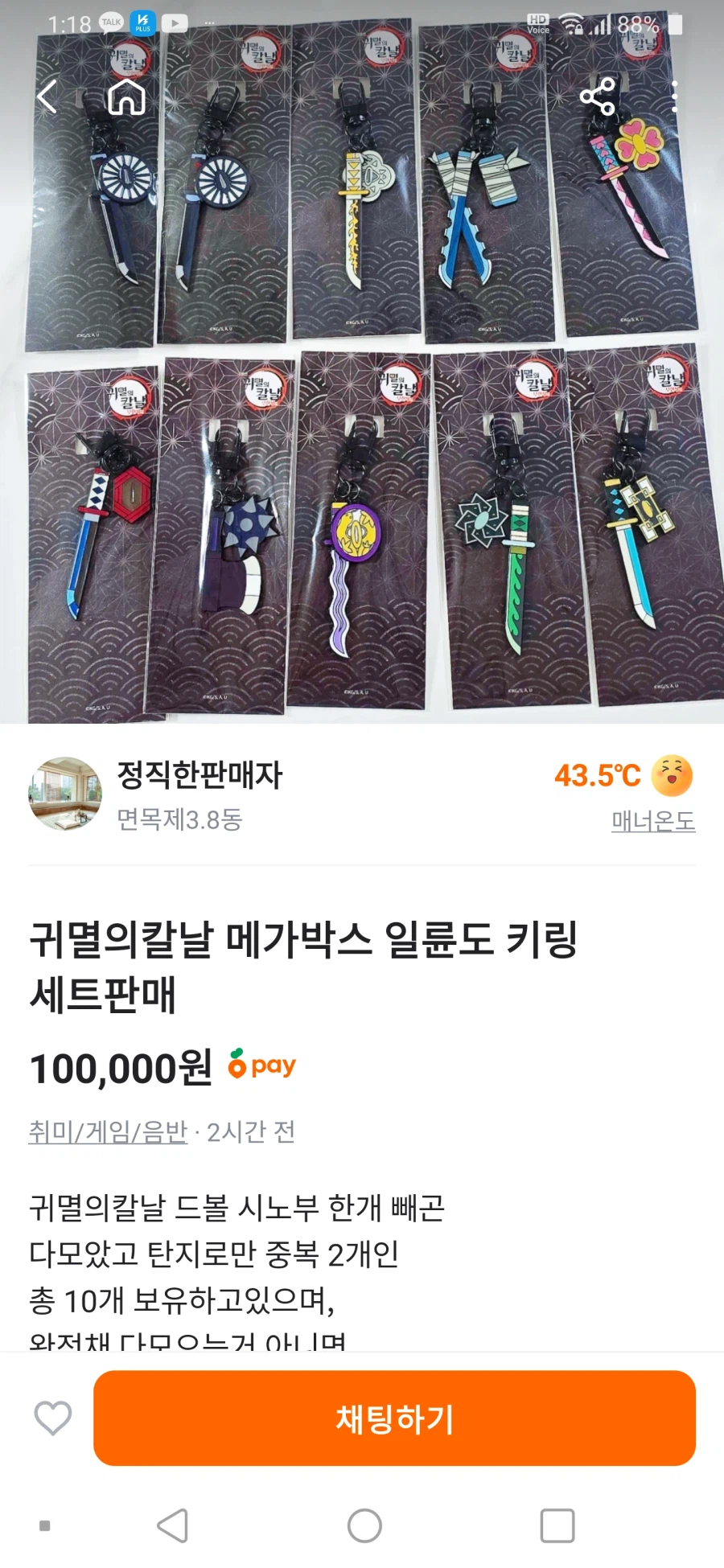Image resolution: width=724 pixels, height=1568 pixels.
Task: Go back using the left arrow icon
Action: tap(46, 98)
